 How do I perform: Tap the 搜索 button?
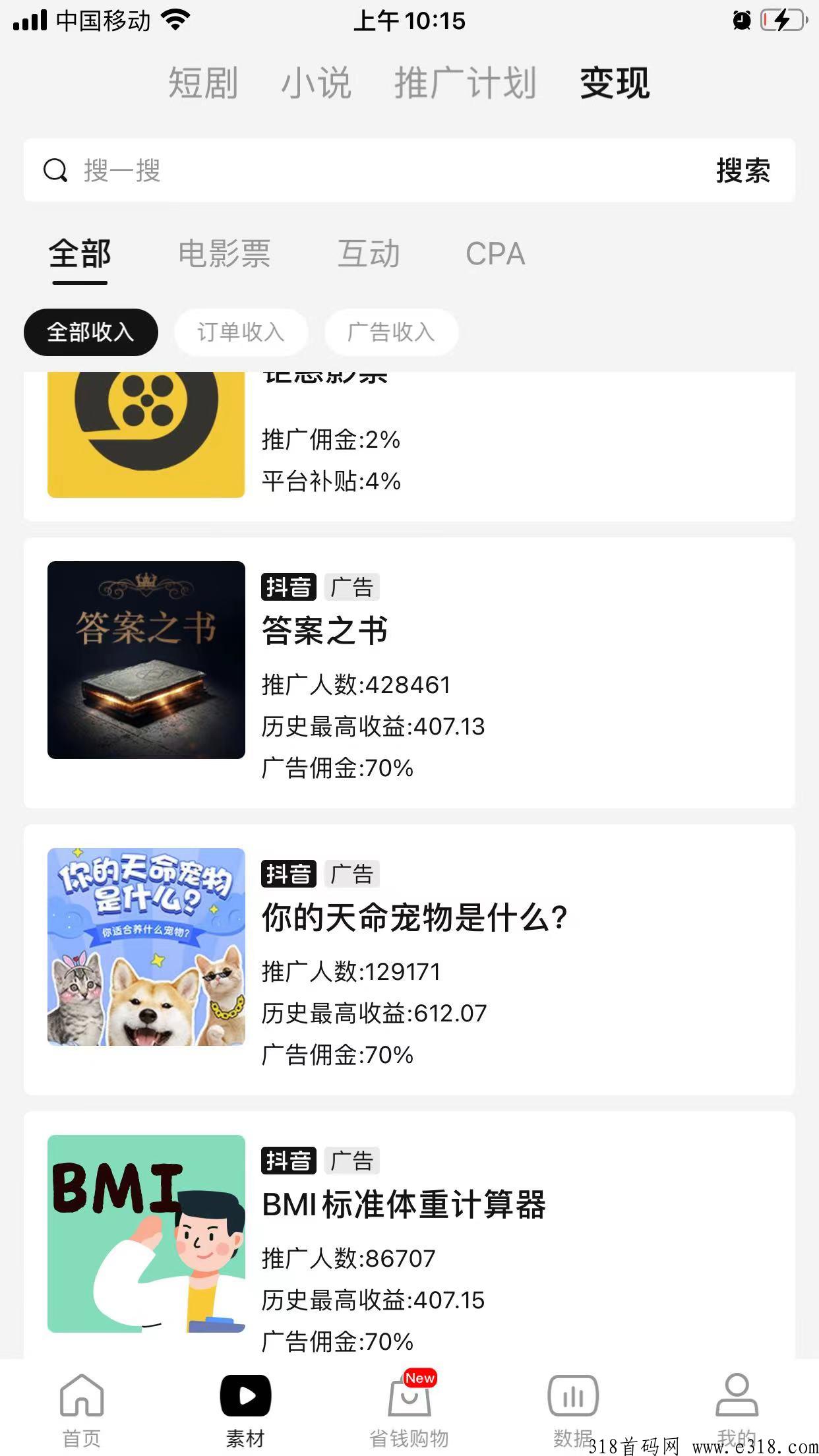click(x=743, y=170)
